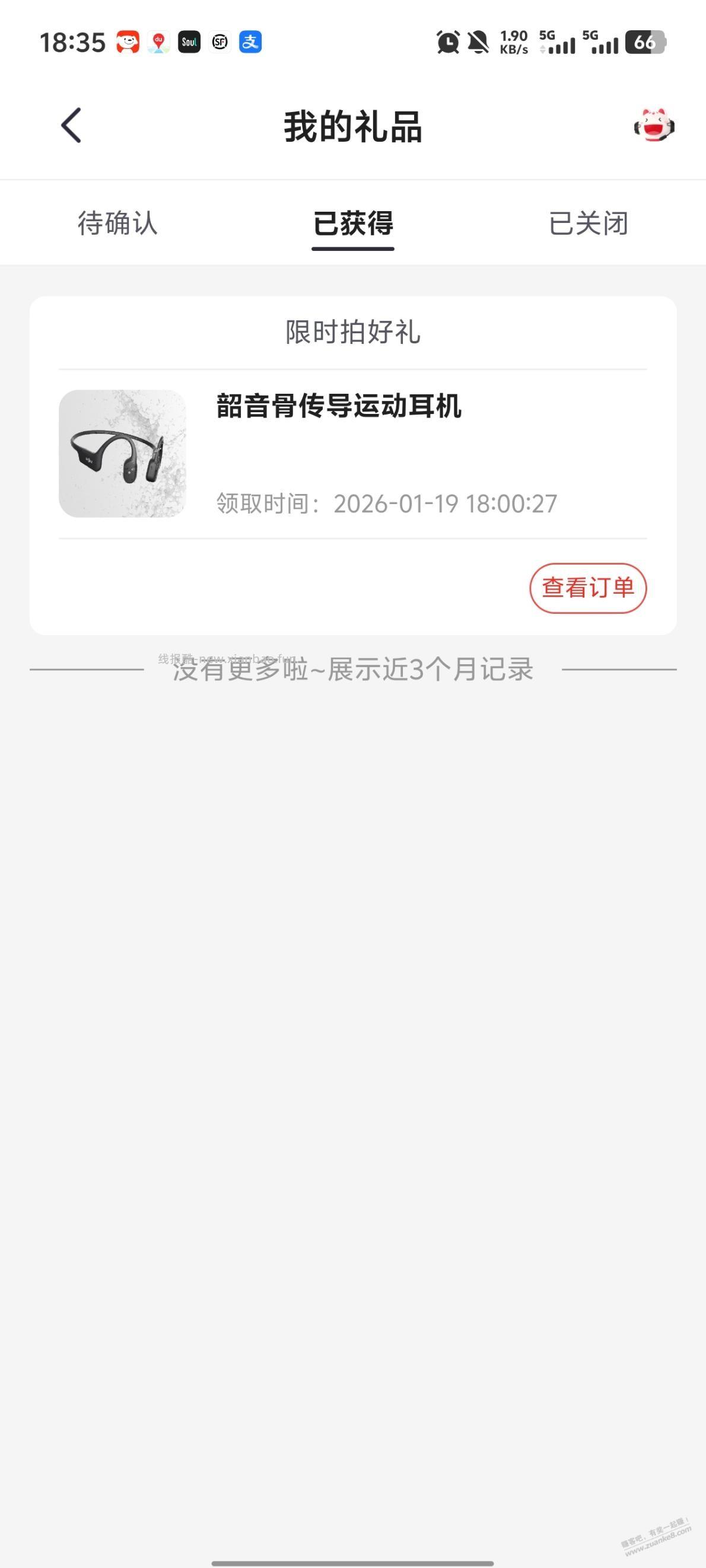Select the 已获得 tab
706x1568 pixels.
tap(352, 224)
